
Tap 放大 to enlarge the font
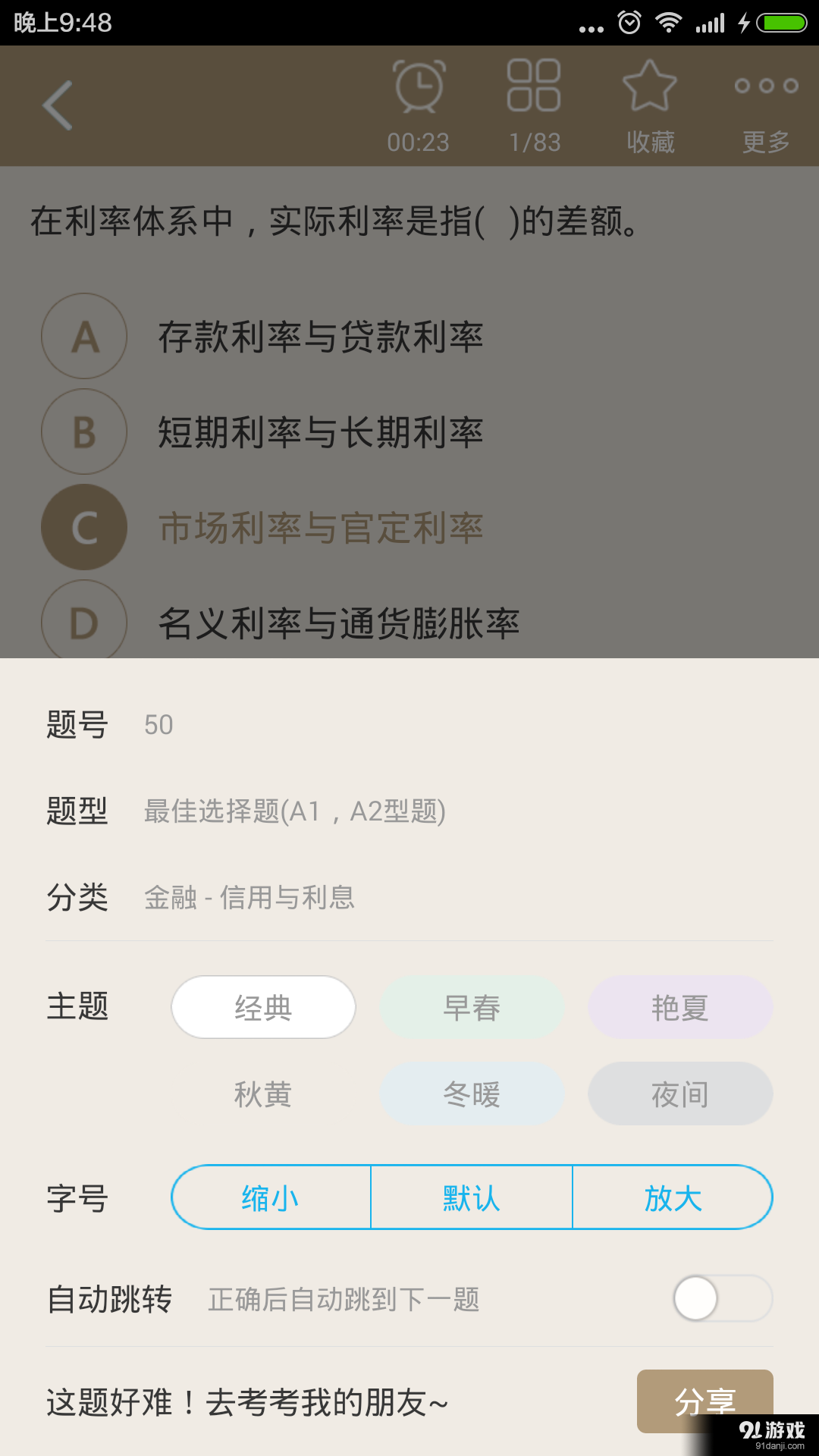pyautogui.click(x=672, y=1197)
